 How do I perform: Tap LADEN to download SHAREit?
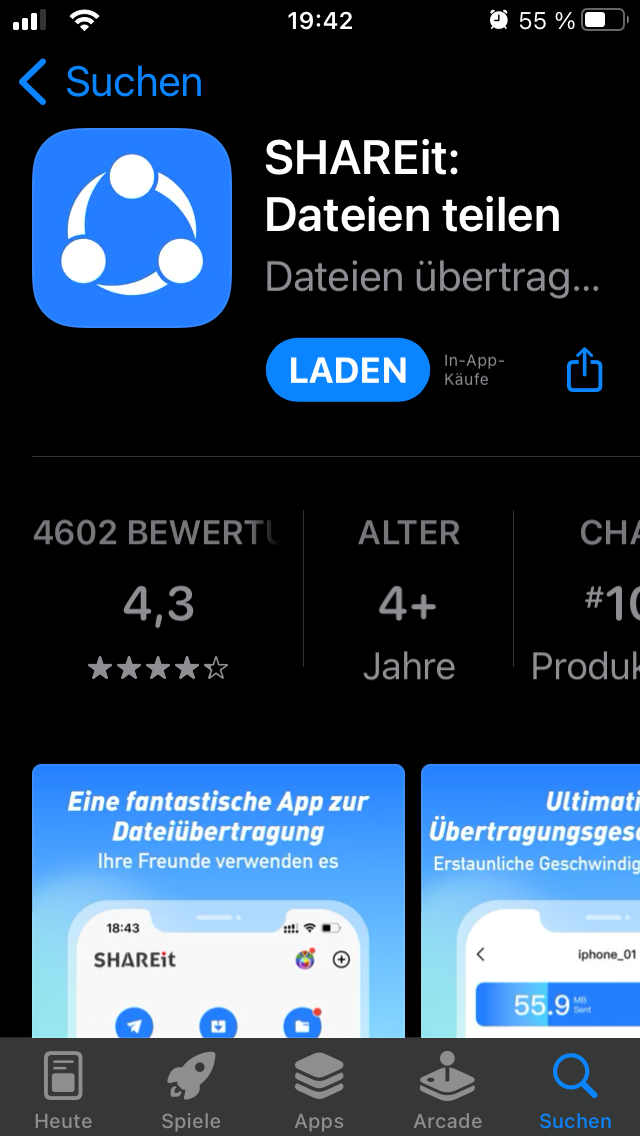click(x=348, y=370)
